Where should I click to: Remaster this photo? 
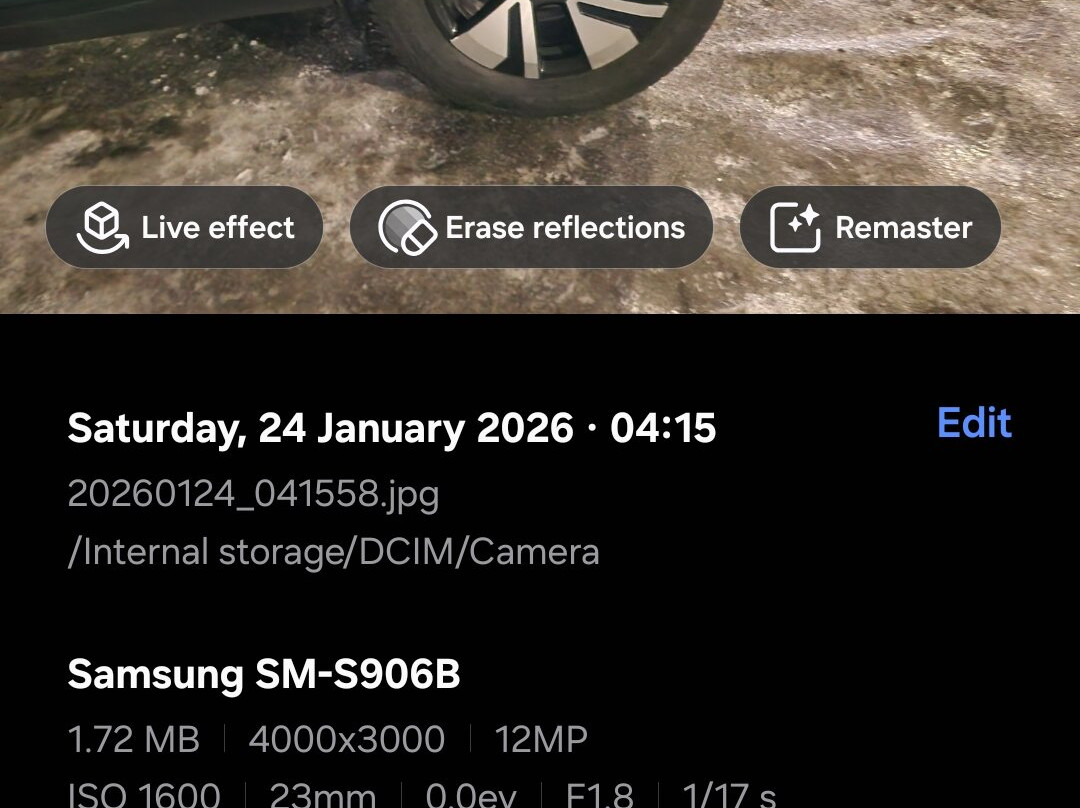click(870, 228)
